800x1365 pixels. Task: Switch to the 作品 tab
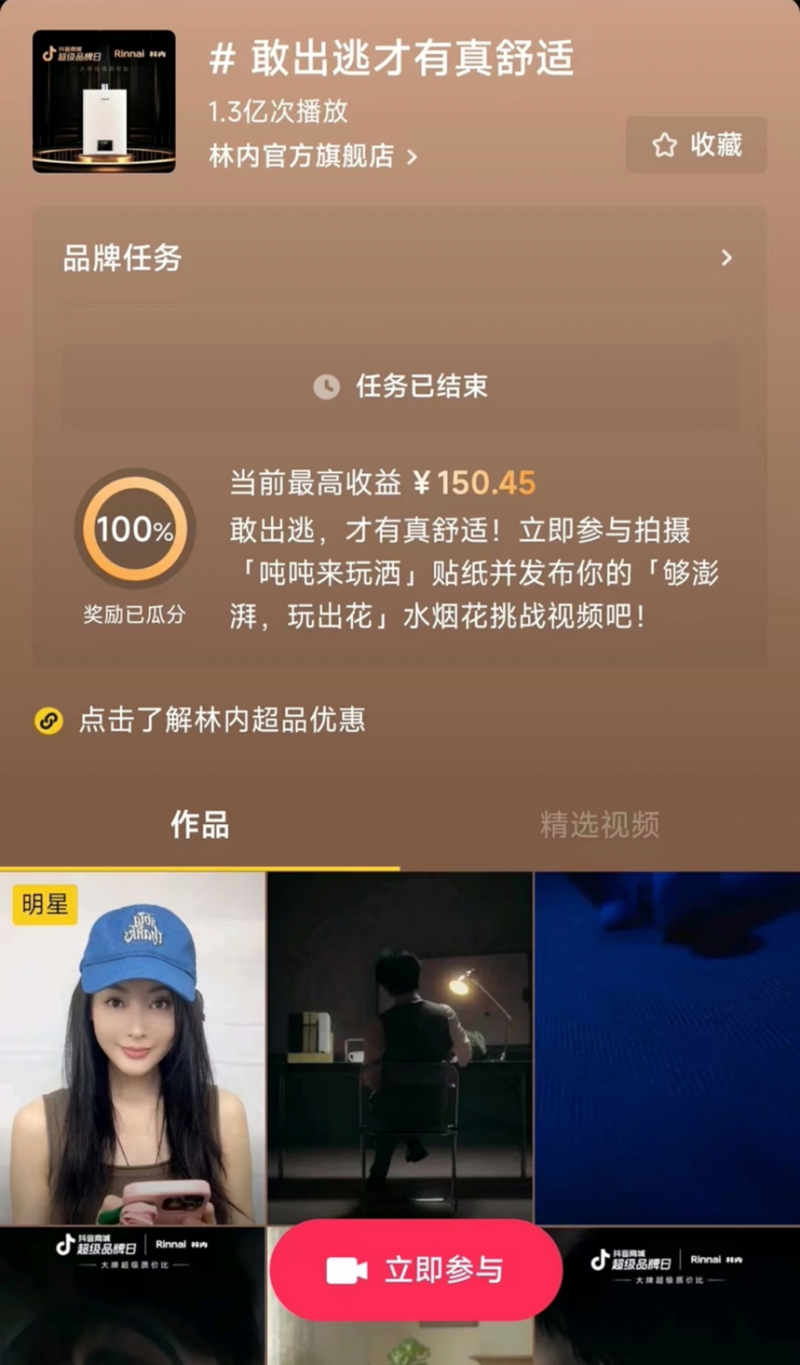pyautogui.click(x=200, y=826)
